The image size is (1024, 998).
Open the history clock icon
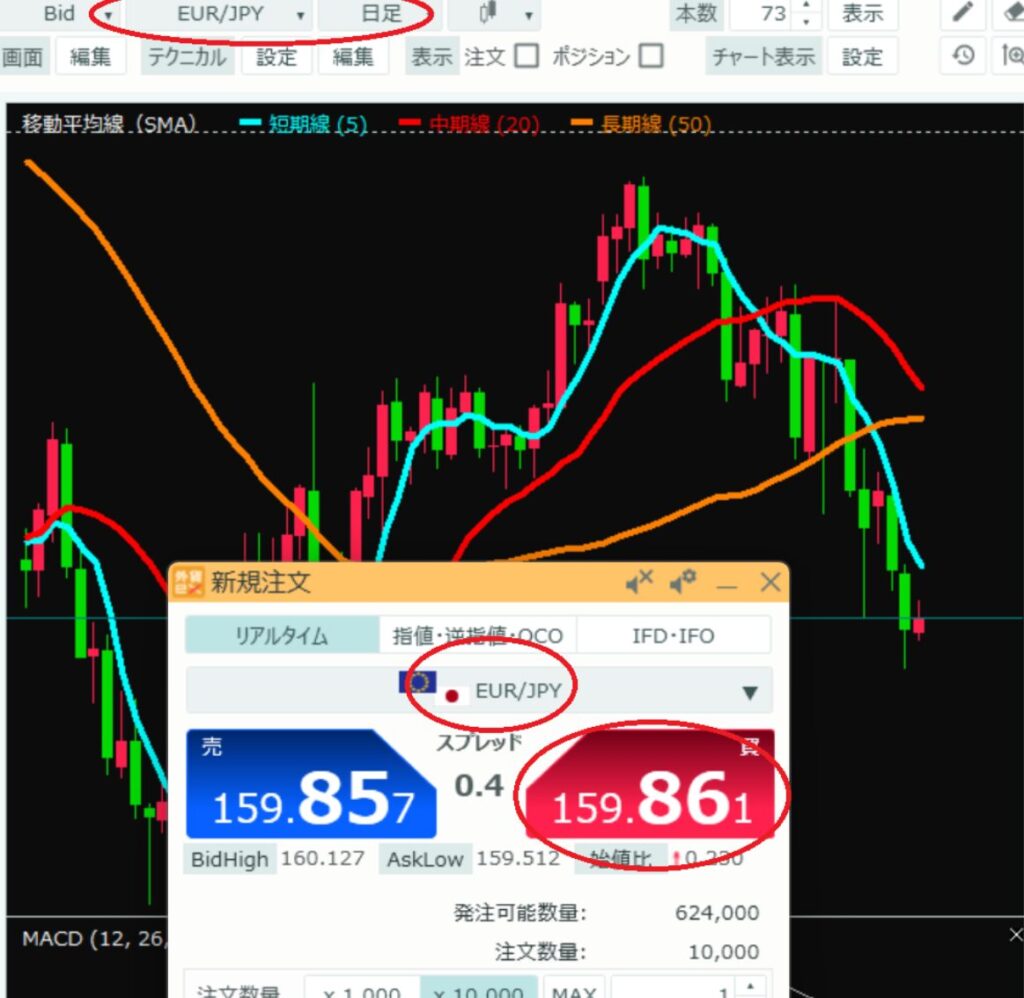coord(962,56)
